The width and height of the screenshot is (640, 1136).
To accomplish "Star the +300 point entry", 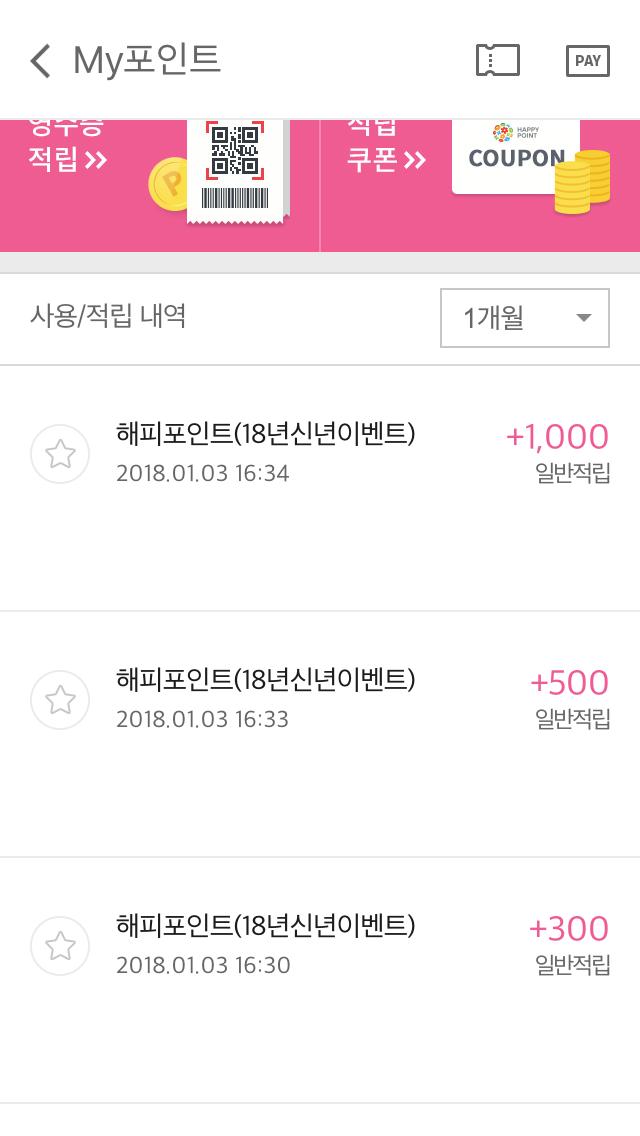I will coord(60,945).
